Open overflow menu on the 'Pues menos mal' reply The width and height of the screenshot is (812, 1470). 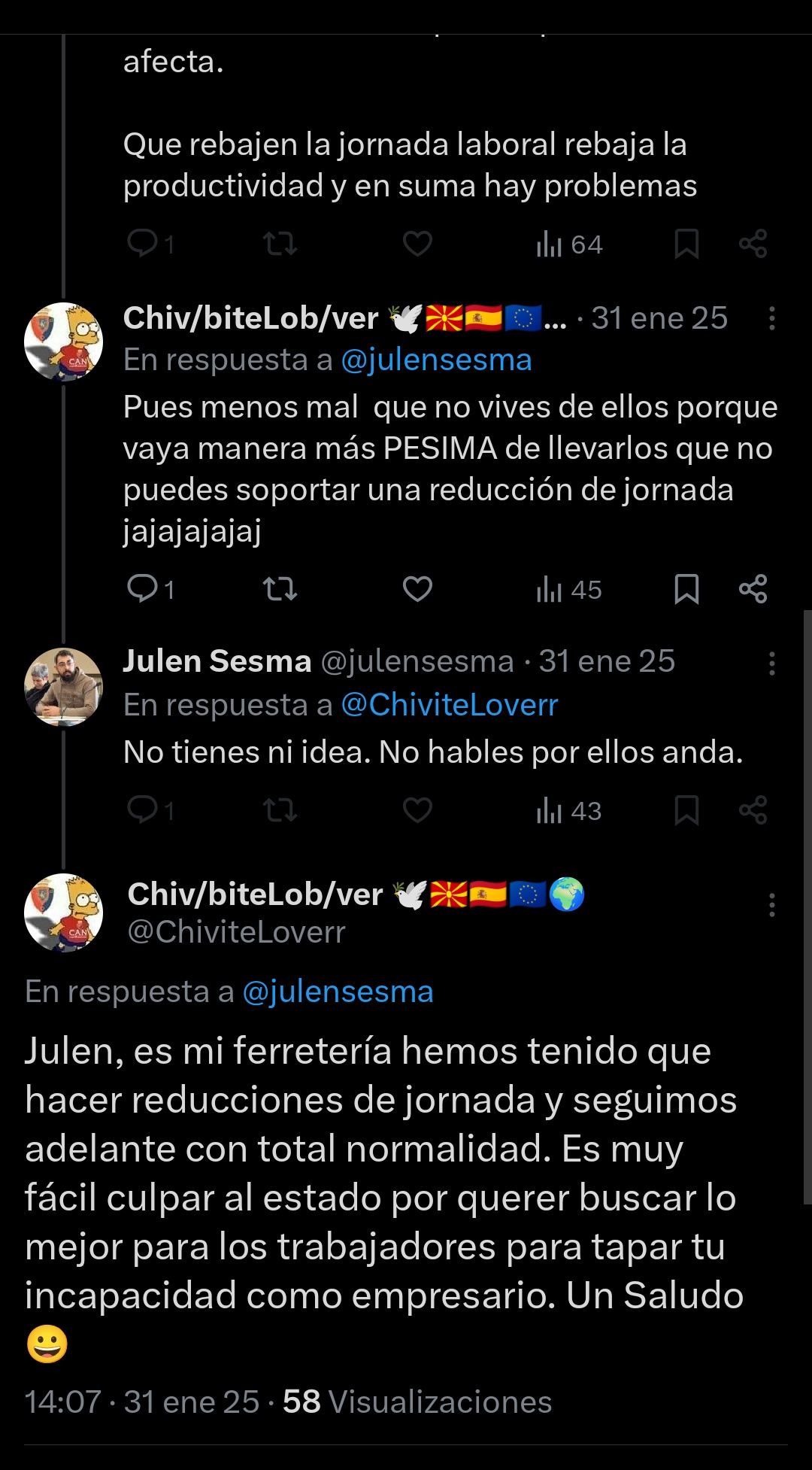(x=771, y=319)
